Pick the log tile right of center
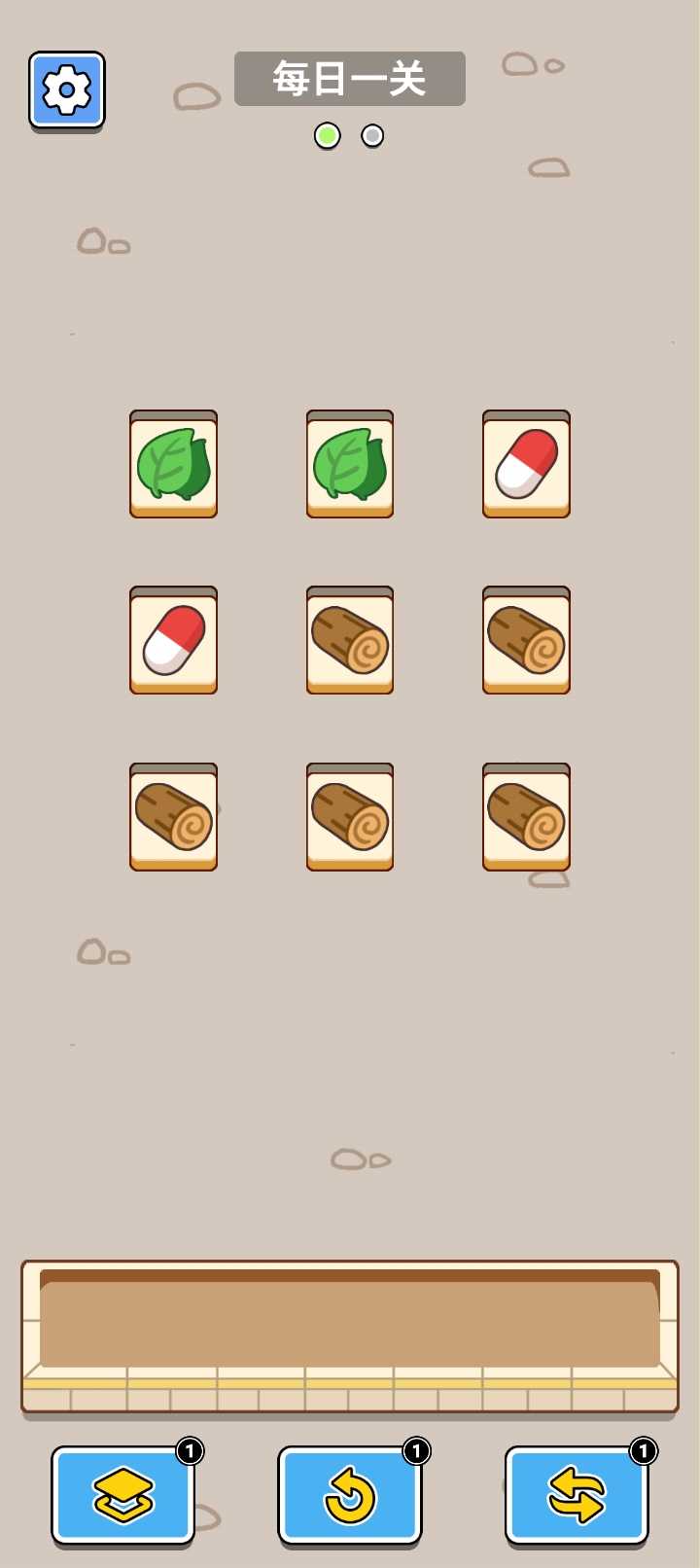Screen dimensions: 700x1568 526,641
